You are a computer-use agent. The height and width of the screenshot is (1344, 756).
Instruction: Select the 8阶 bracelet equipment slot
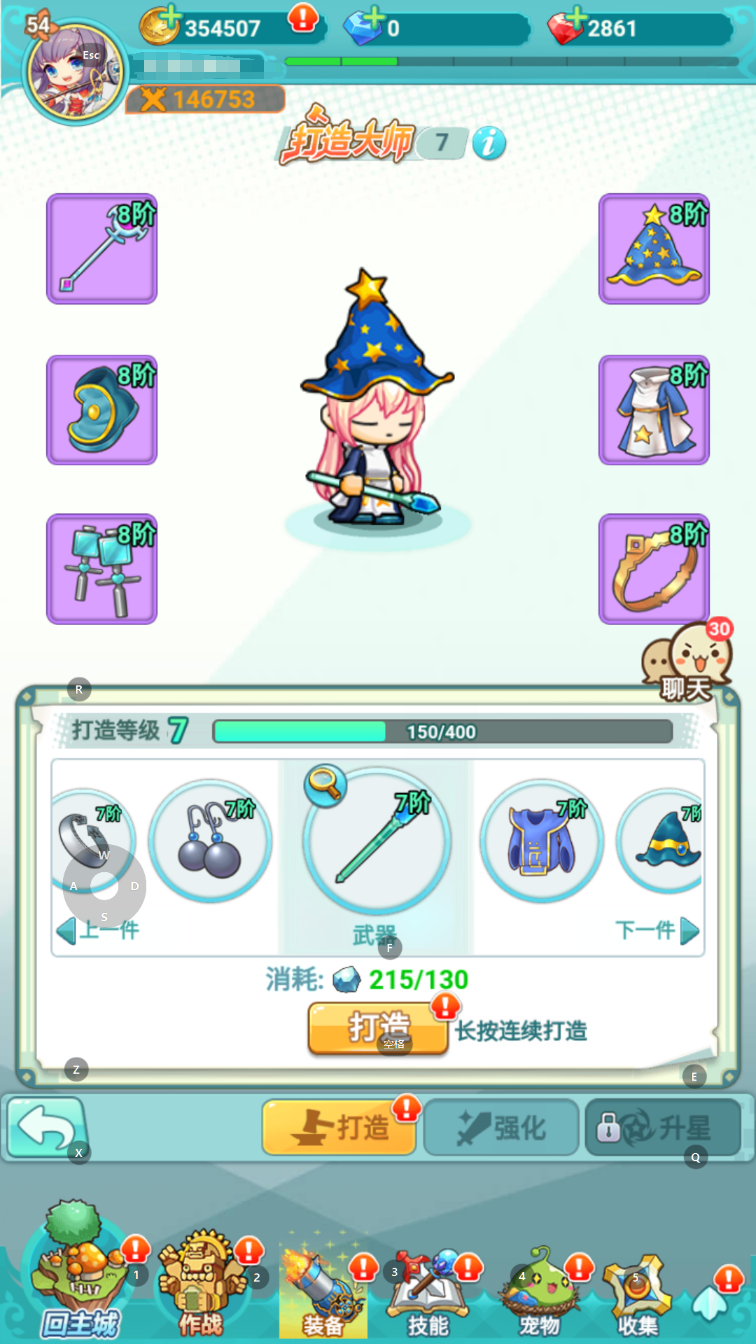pyautogui.click(x=654, y=570)
